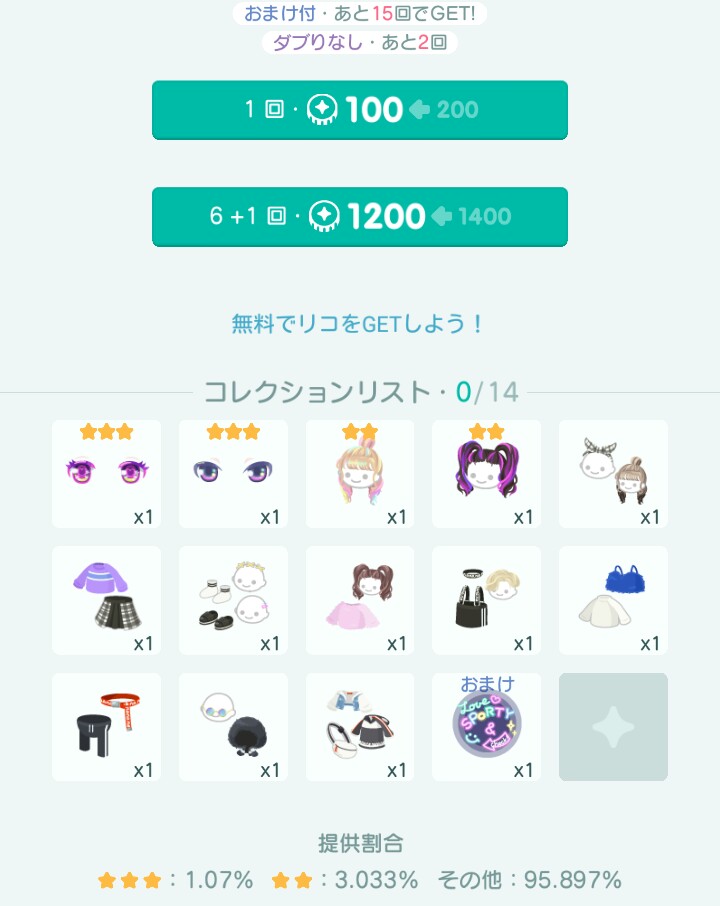Select the headband and braided hair item
720x906 pixels.
[613, 474]
